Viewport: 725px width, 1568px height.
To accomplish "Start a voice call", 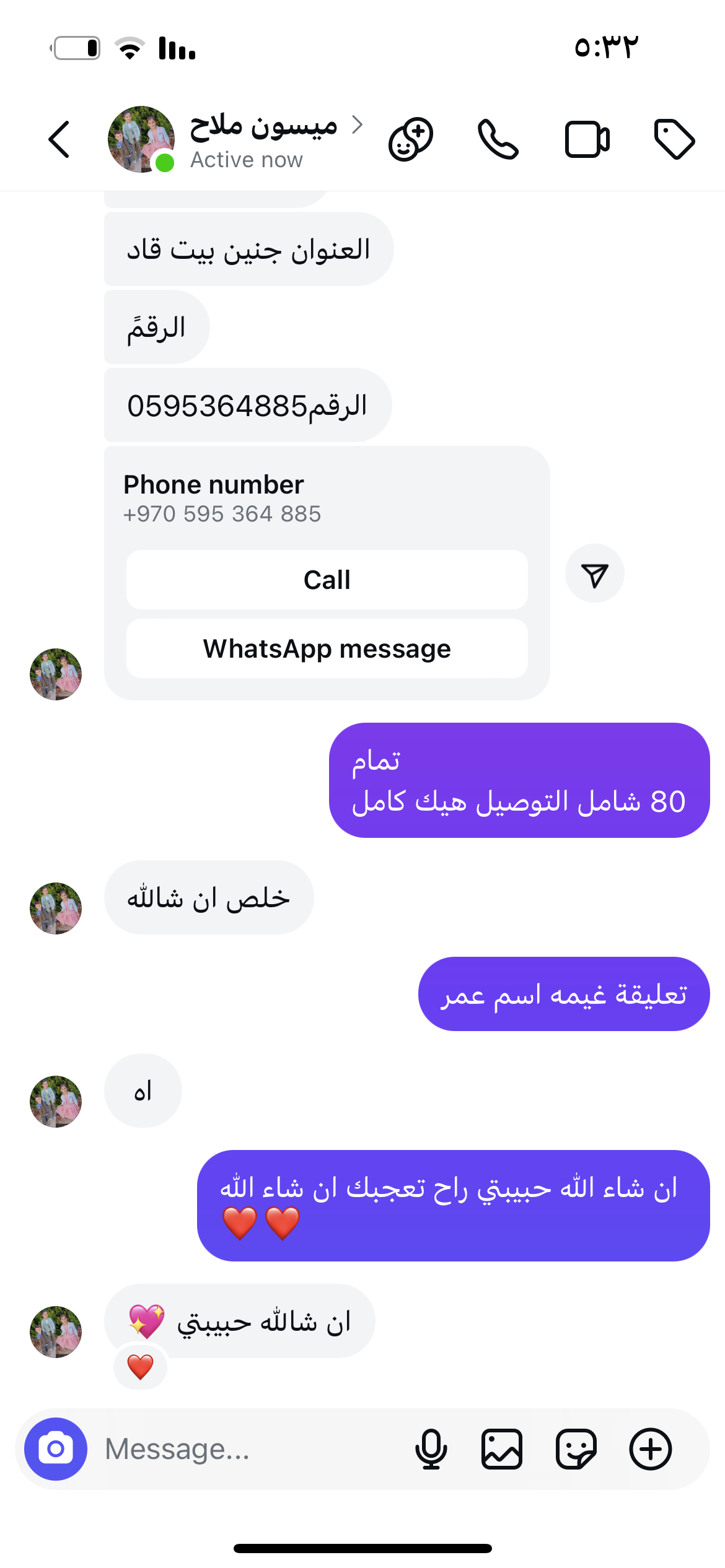I will coord(498,139).
